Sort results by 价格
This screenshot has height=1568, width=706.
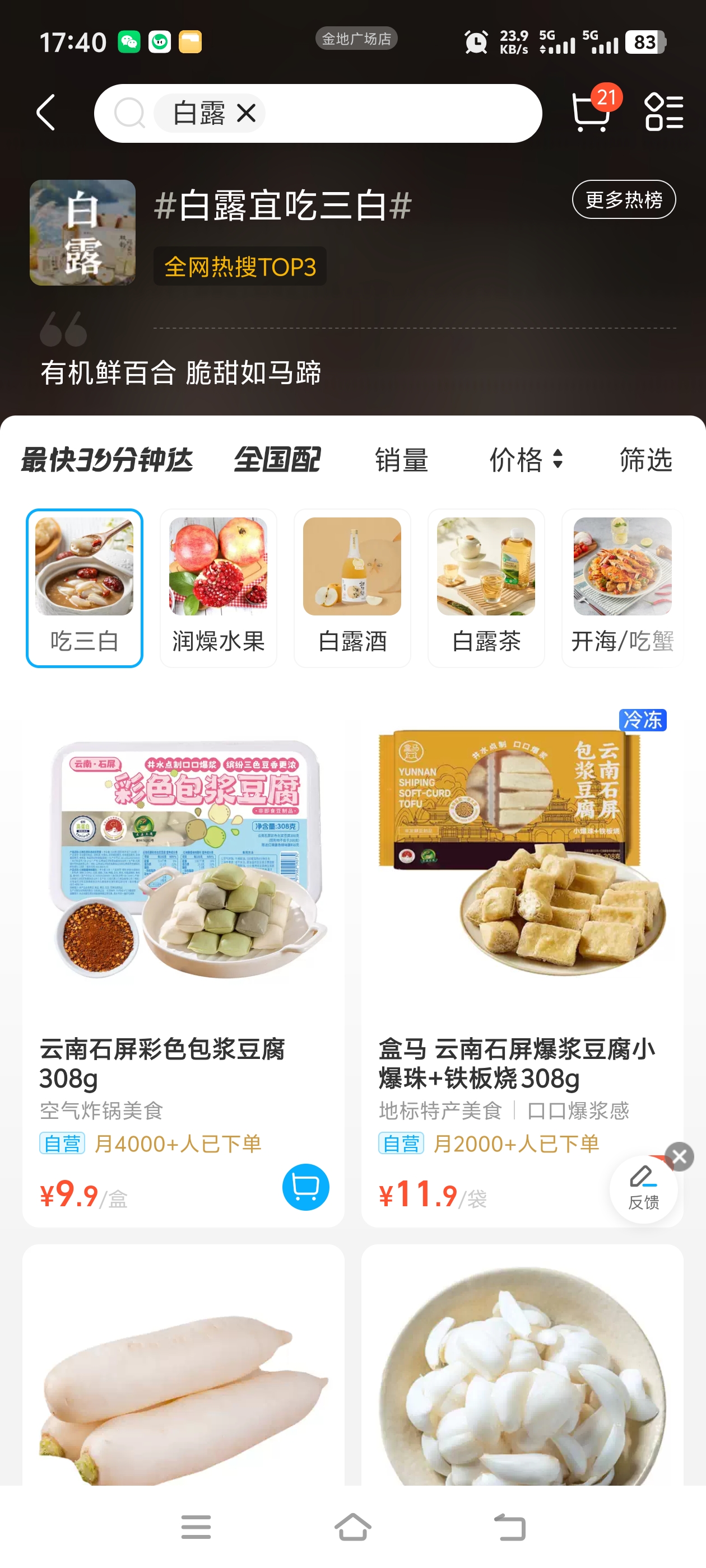click(x=526, y=460)
